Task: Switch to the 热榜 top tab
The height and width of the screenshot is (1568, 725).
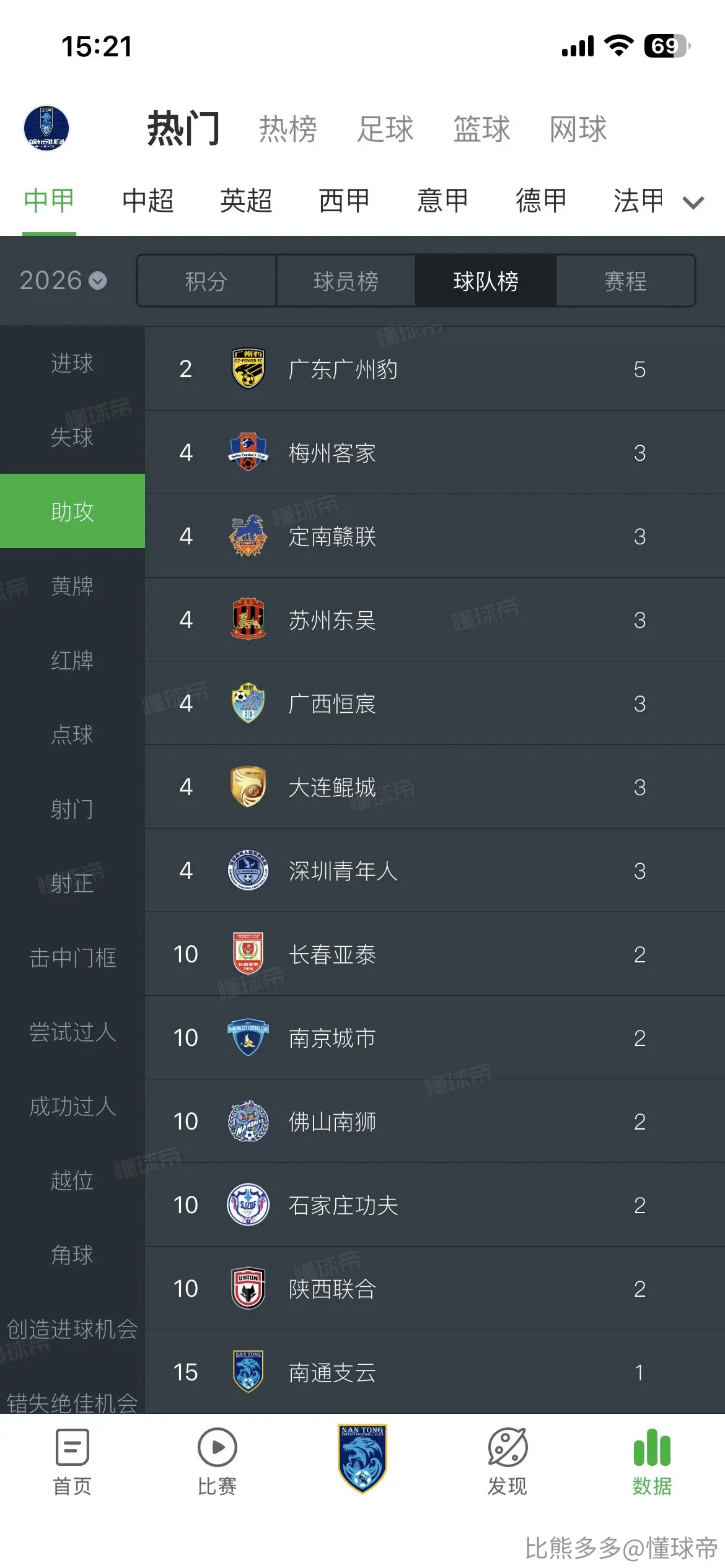Action: point(288,129)
